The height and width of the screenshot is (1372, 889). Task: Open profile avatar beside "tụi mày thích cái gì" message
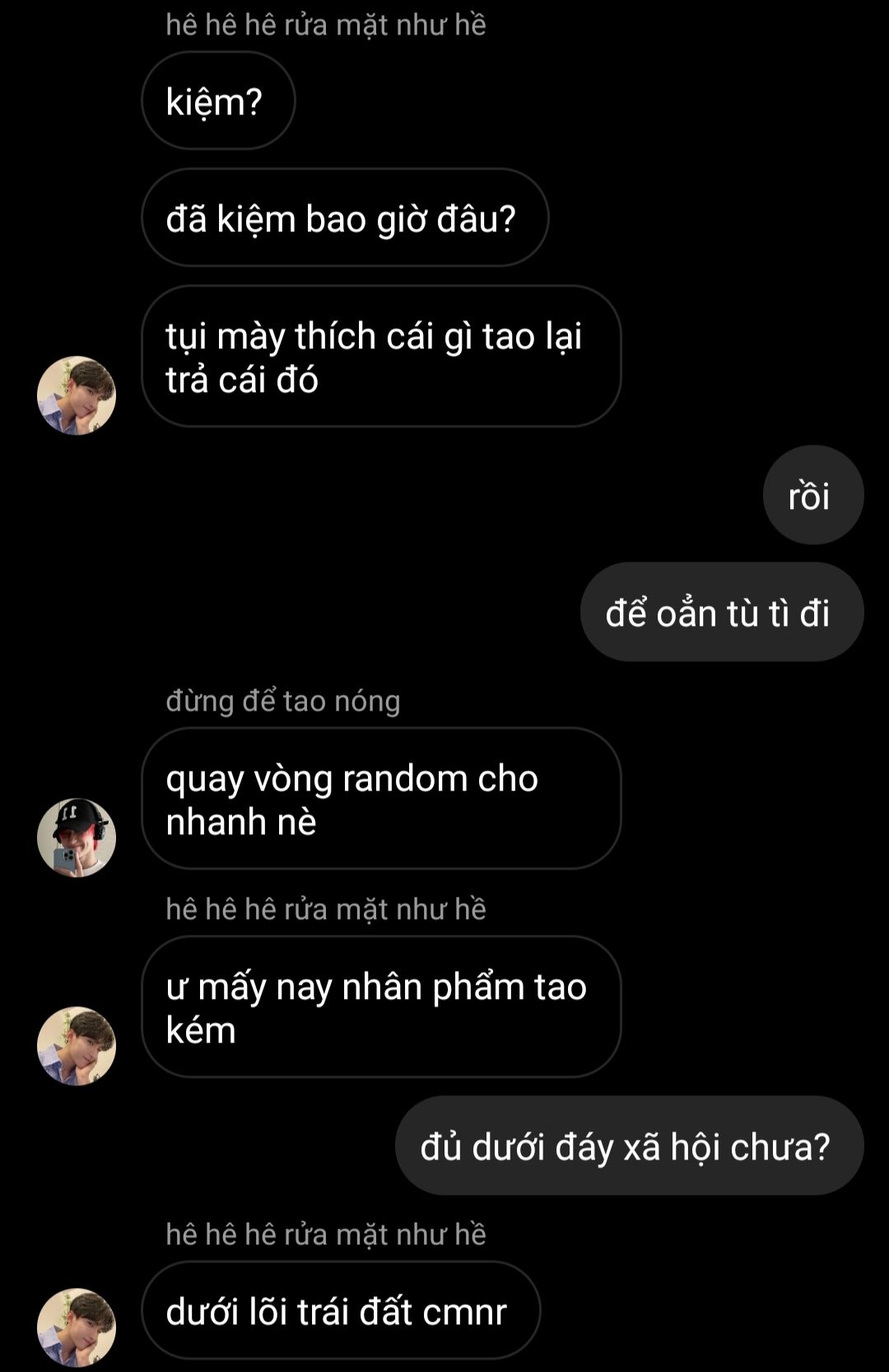pyautogui.click(x=77, y=395)
